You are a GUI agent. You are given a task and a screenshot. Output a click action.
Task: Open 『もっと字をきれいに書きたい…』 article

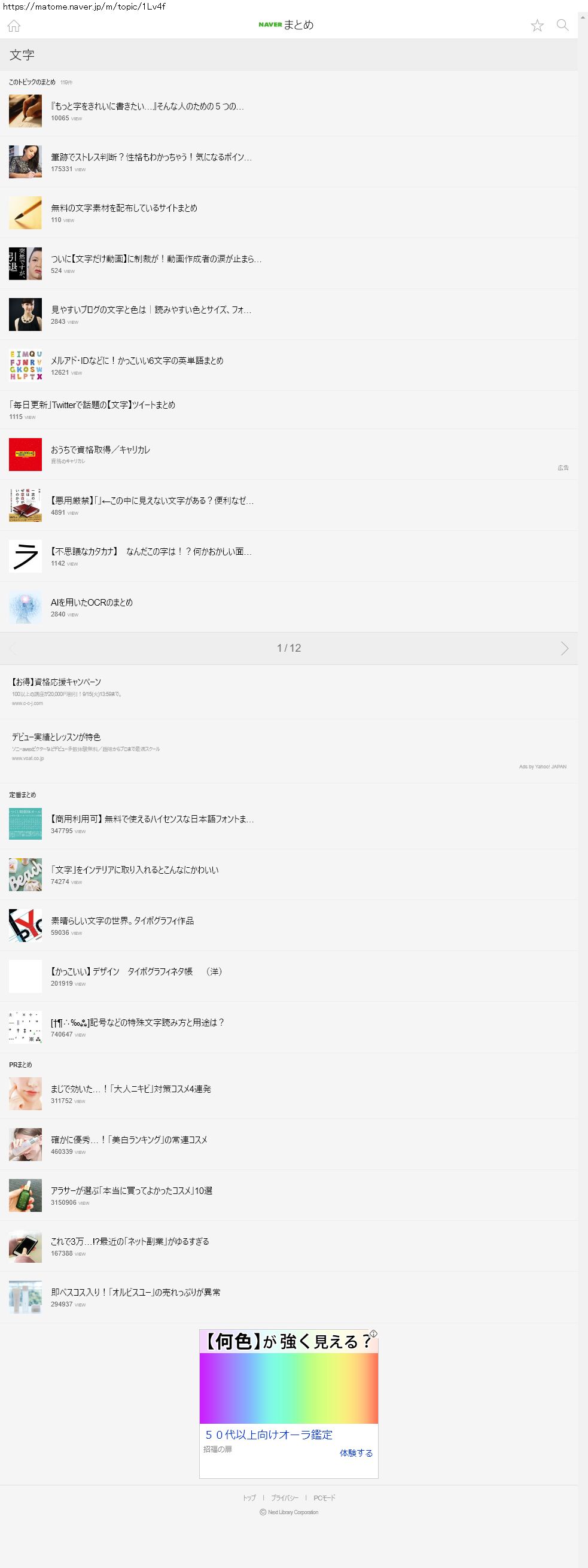147,107
